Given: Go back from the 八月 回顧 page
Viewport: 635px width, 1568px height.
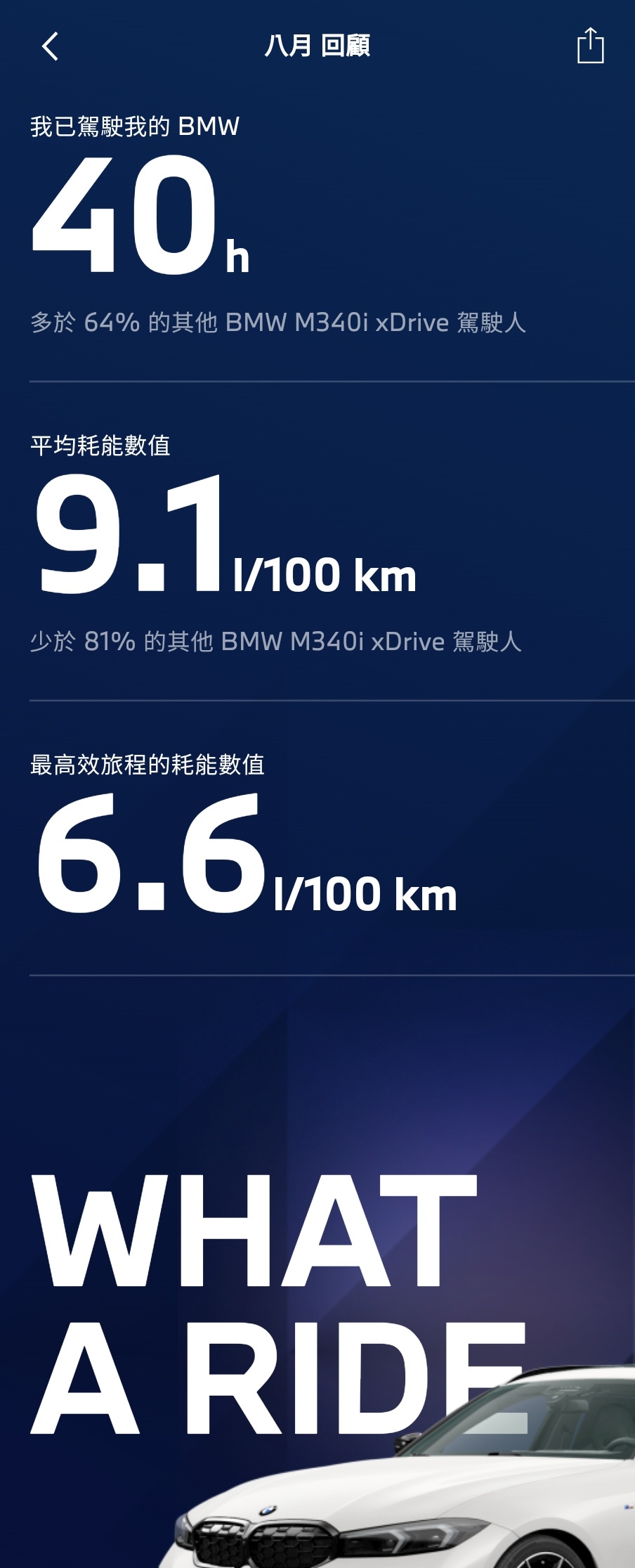Looking at the screenshot, I should pos(50,47).
